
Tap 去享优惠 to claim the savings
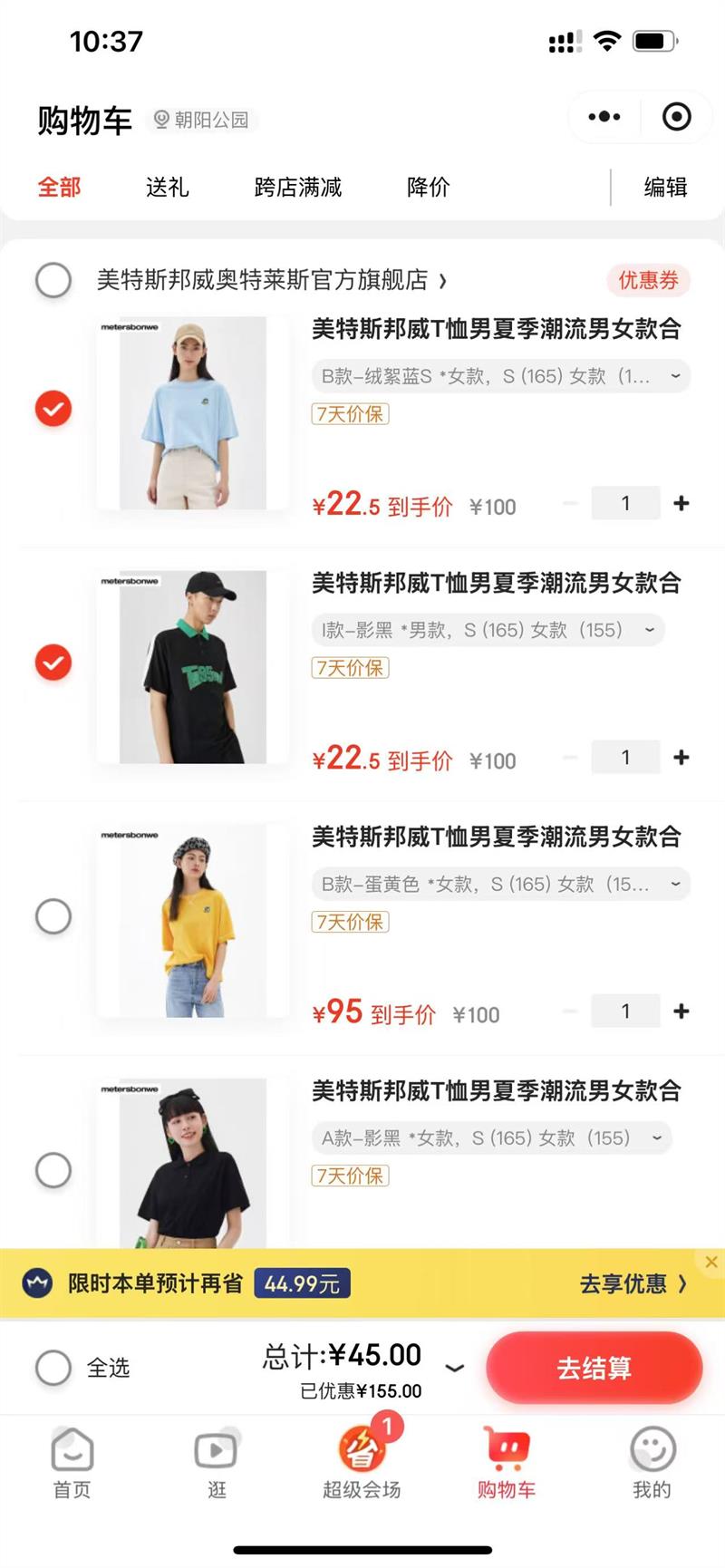[x=633, y=1283]
